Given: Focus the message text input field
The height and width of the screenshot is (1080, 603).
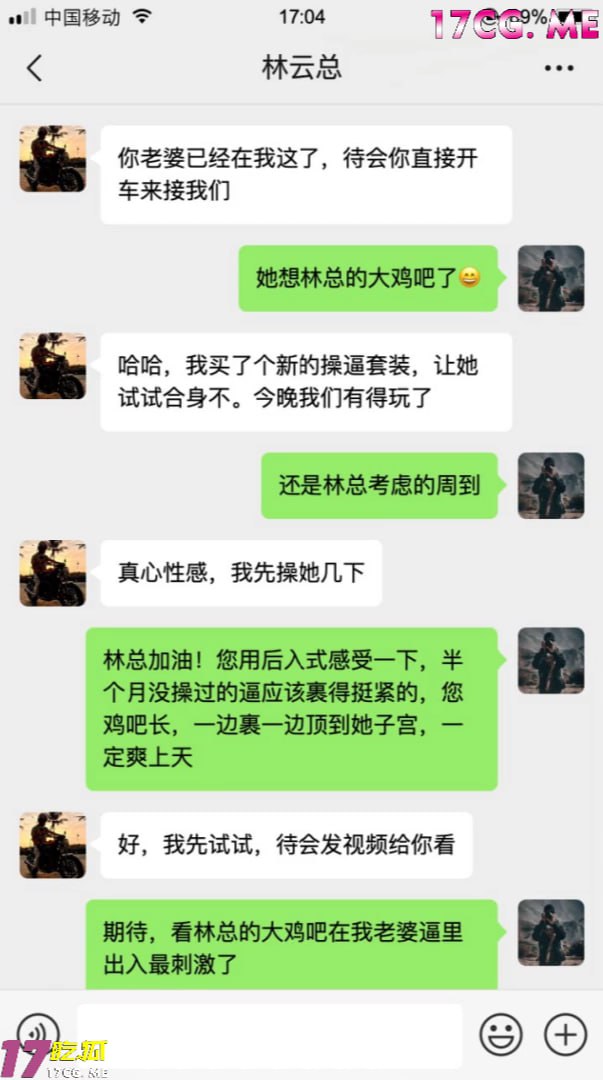Looking at the screenshot, I should tap(270, 1035).
